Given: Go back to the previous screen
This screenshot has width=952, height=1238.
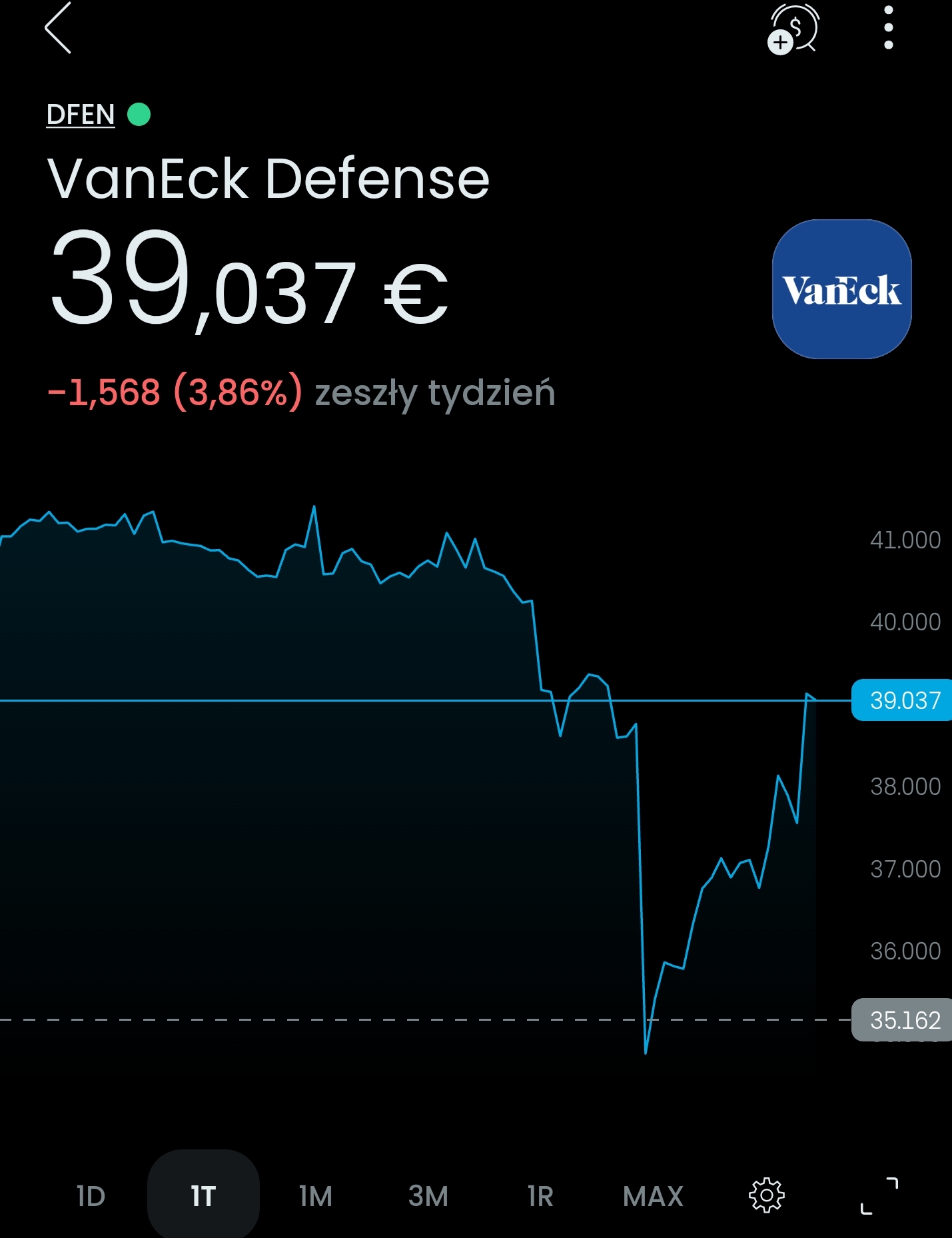Looking at the screenshot, I should [58, 28].
